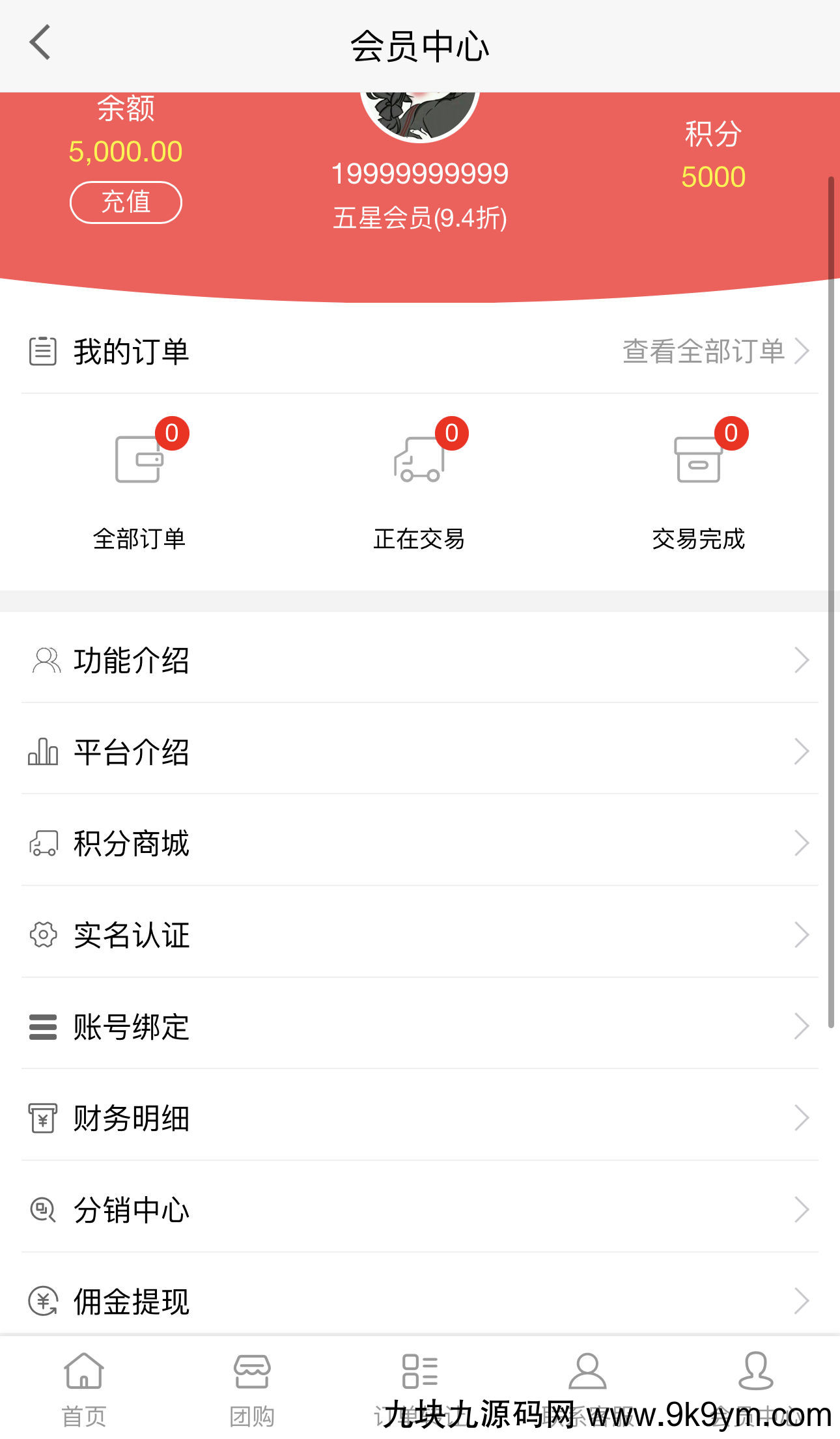Switch to the 会员中心 tab
This screenshot has width=840, height=1439.
pyautogui.click(x=755, y=1374)
